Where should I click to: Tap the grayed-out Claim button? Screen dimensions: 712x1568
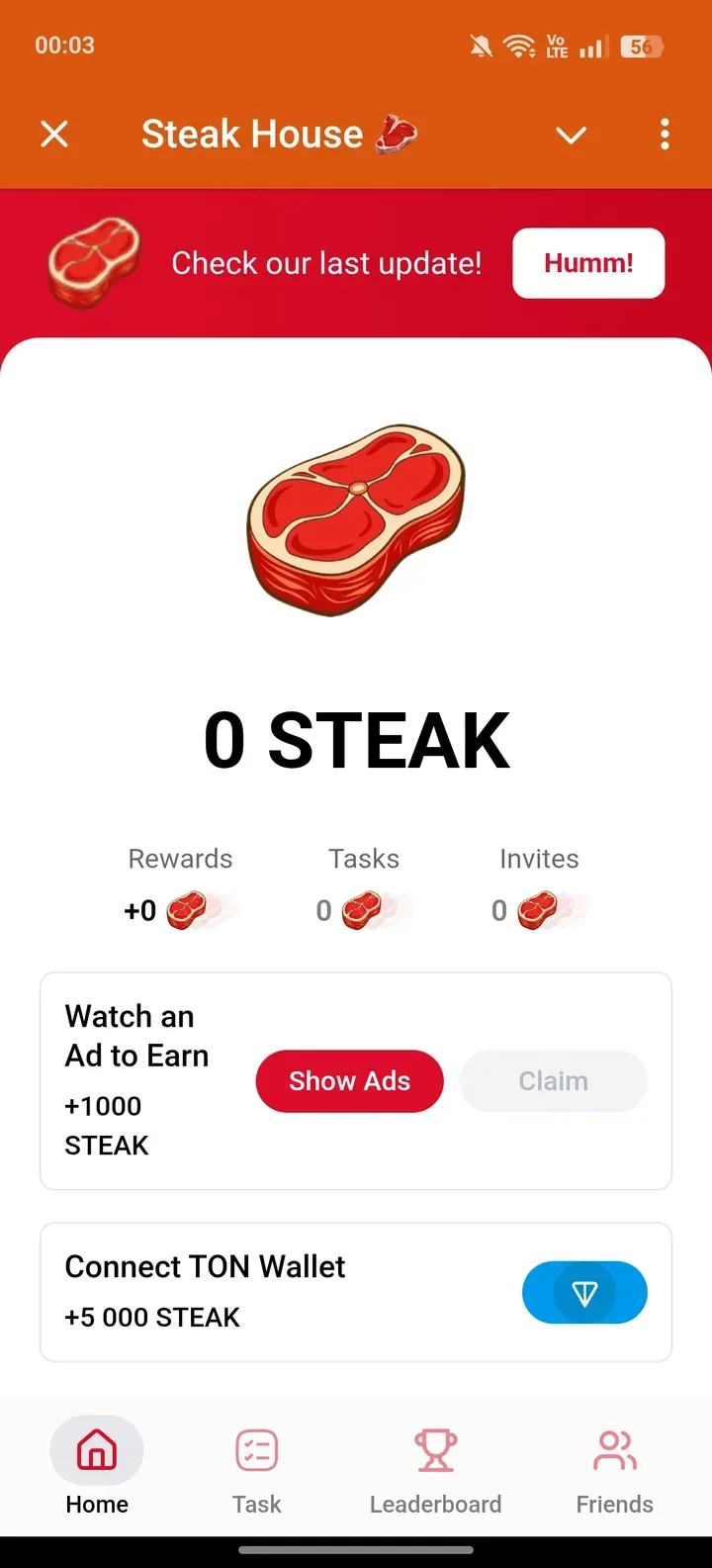(x=553, y=1081)
